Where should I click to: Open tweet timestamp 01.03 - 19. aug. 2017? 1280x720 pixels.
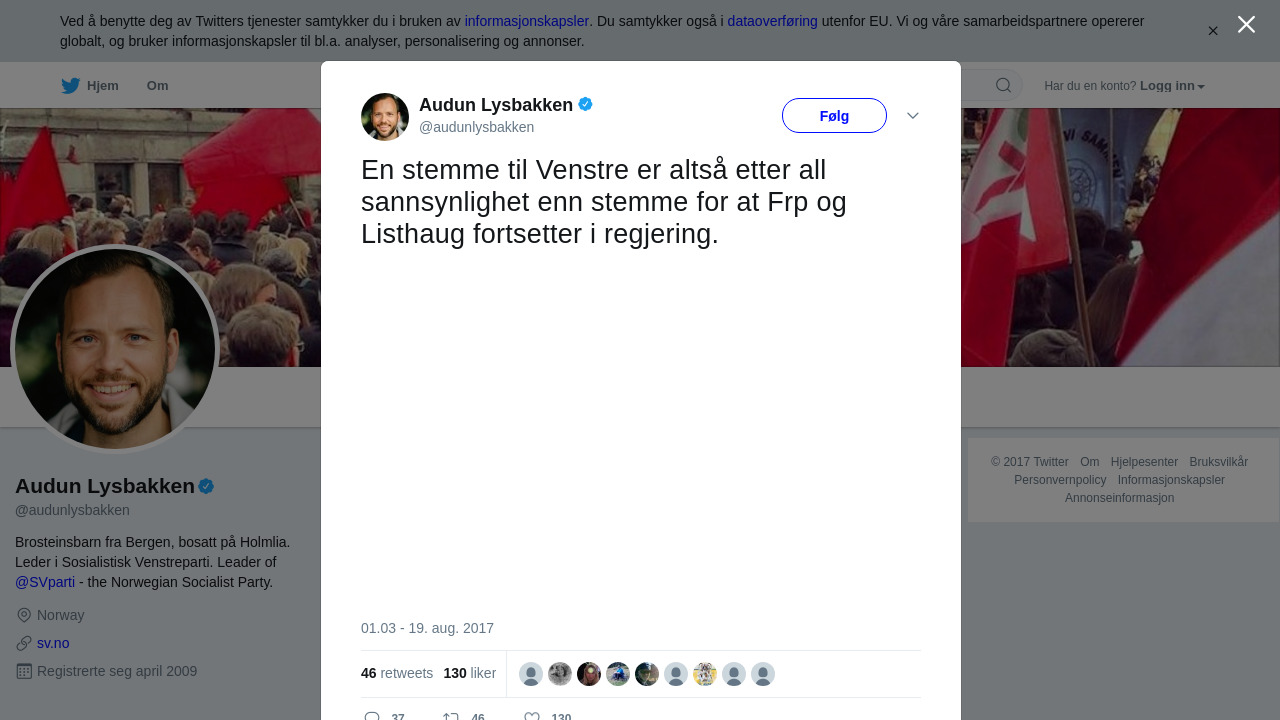[427, 628]
